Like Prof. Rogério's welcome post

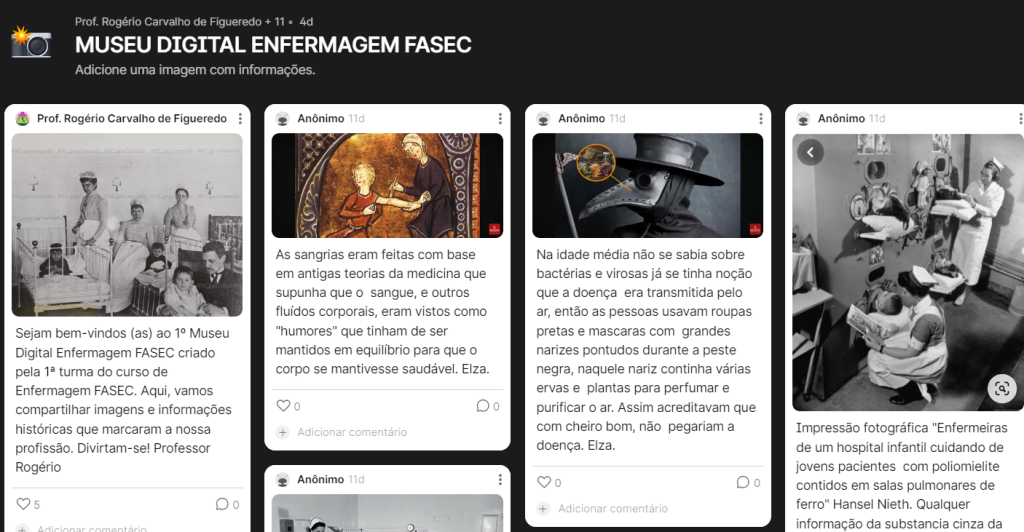click(24, 505)
